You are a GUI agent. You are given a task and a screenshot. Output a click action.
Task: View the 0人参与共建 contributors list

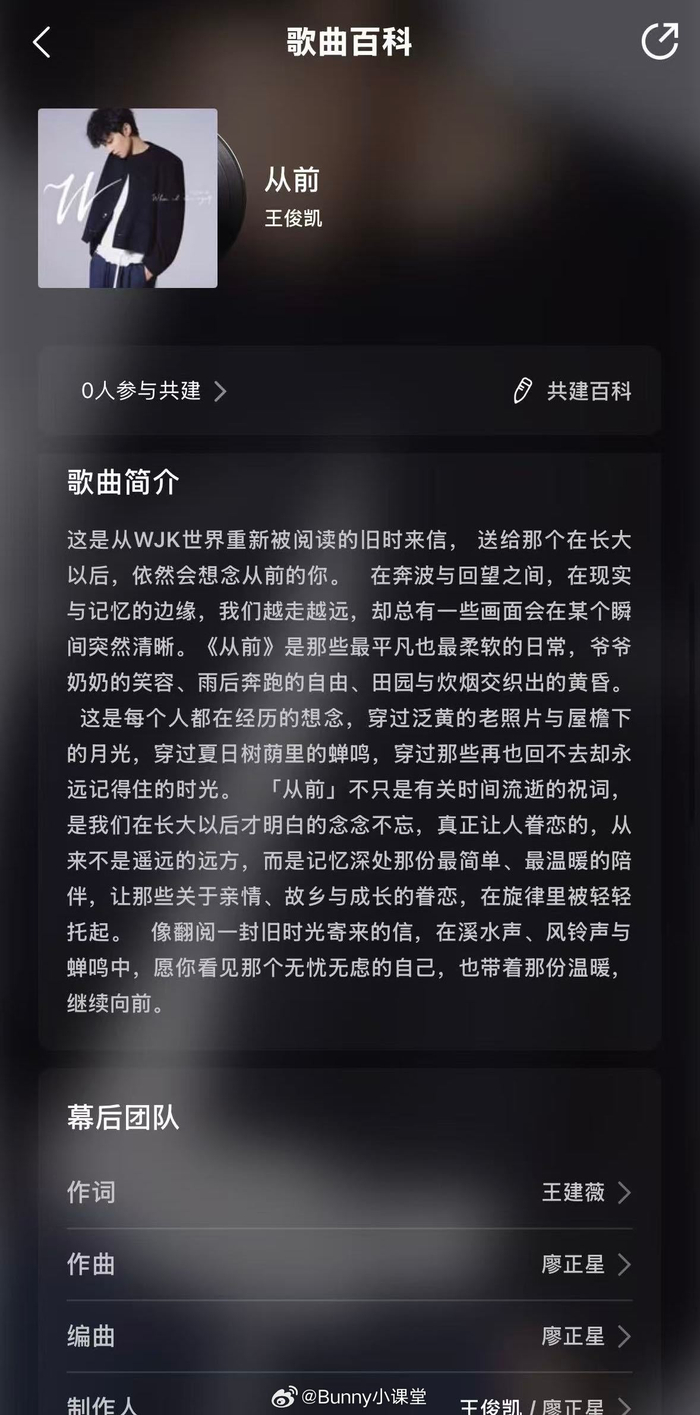click(x=154, y=391)
